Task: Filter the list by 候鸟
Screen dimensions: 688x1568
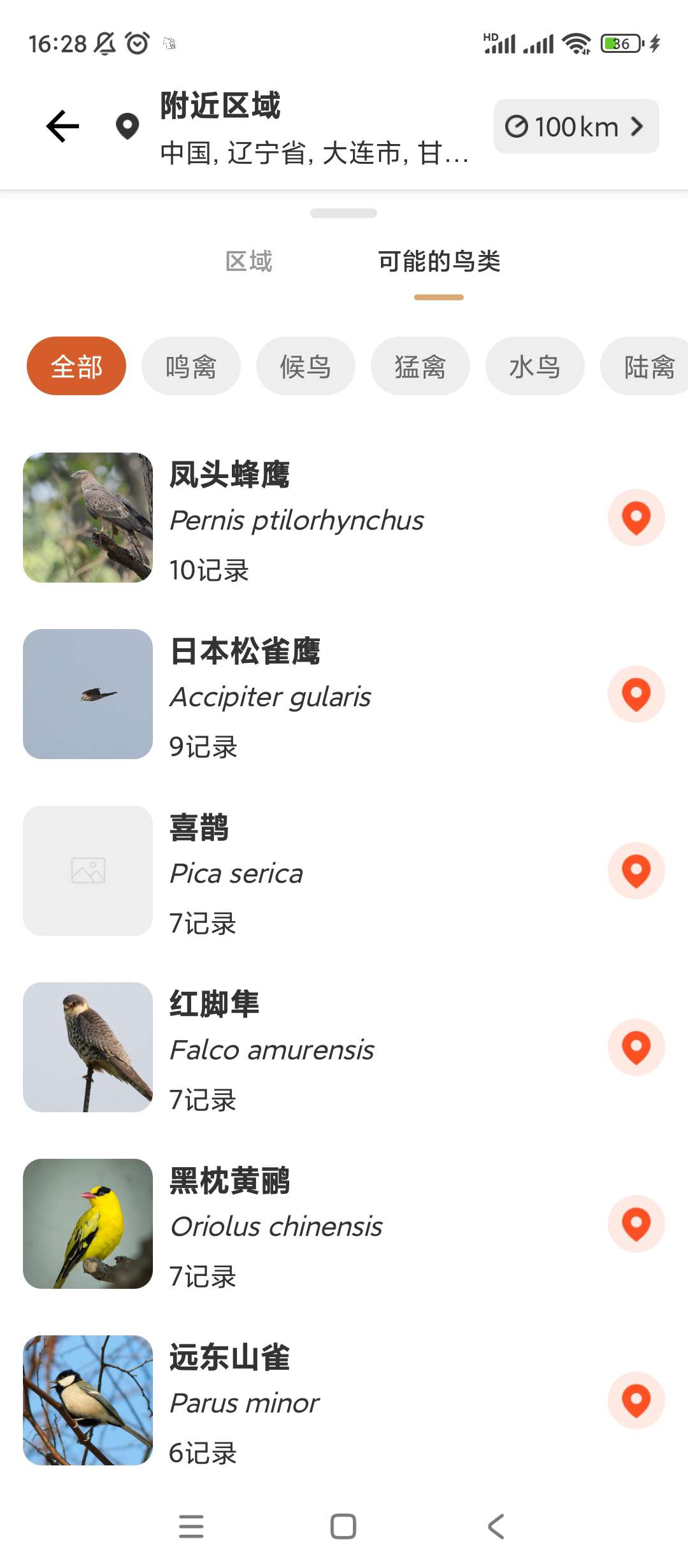Action: (x=305, y=366)
